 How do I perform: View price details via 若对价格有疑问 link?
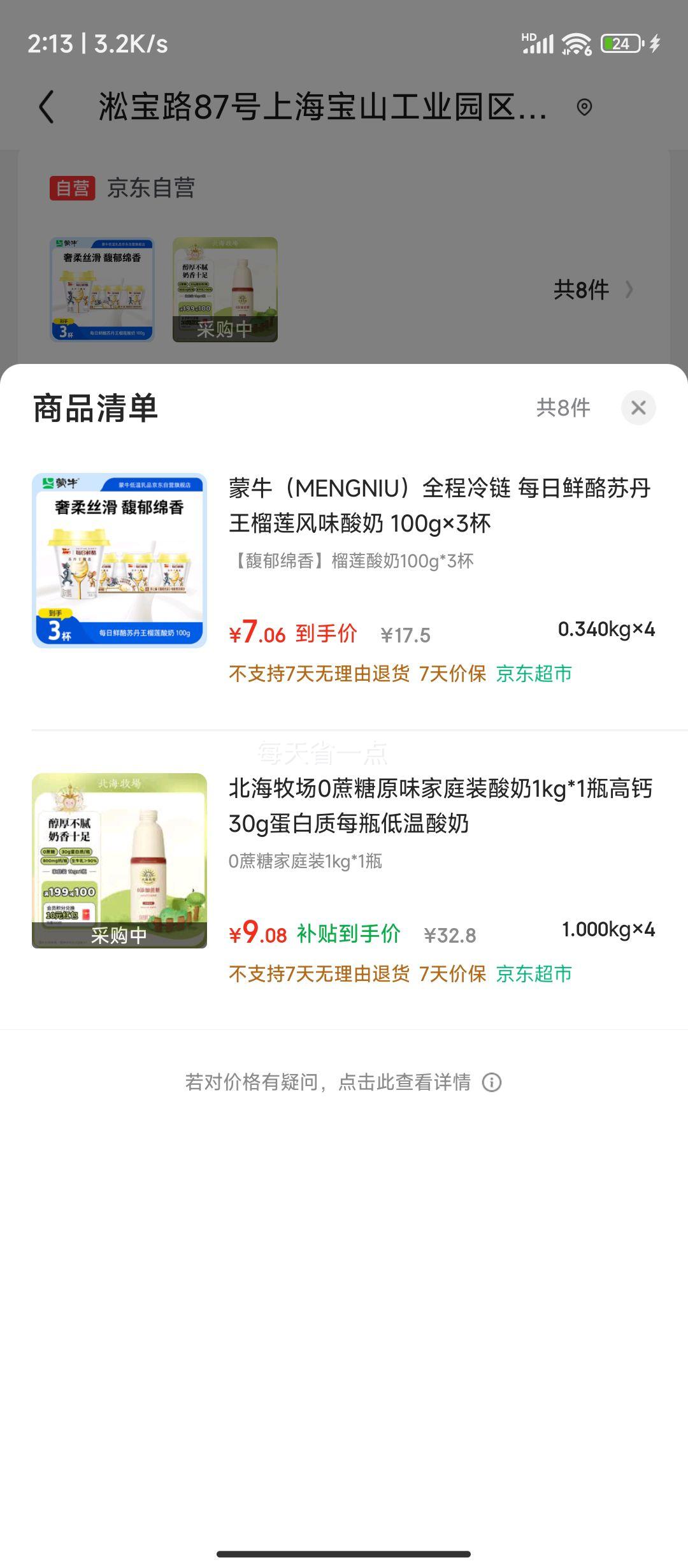[343, 1082]
